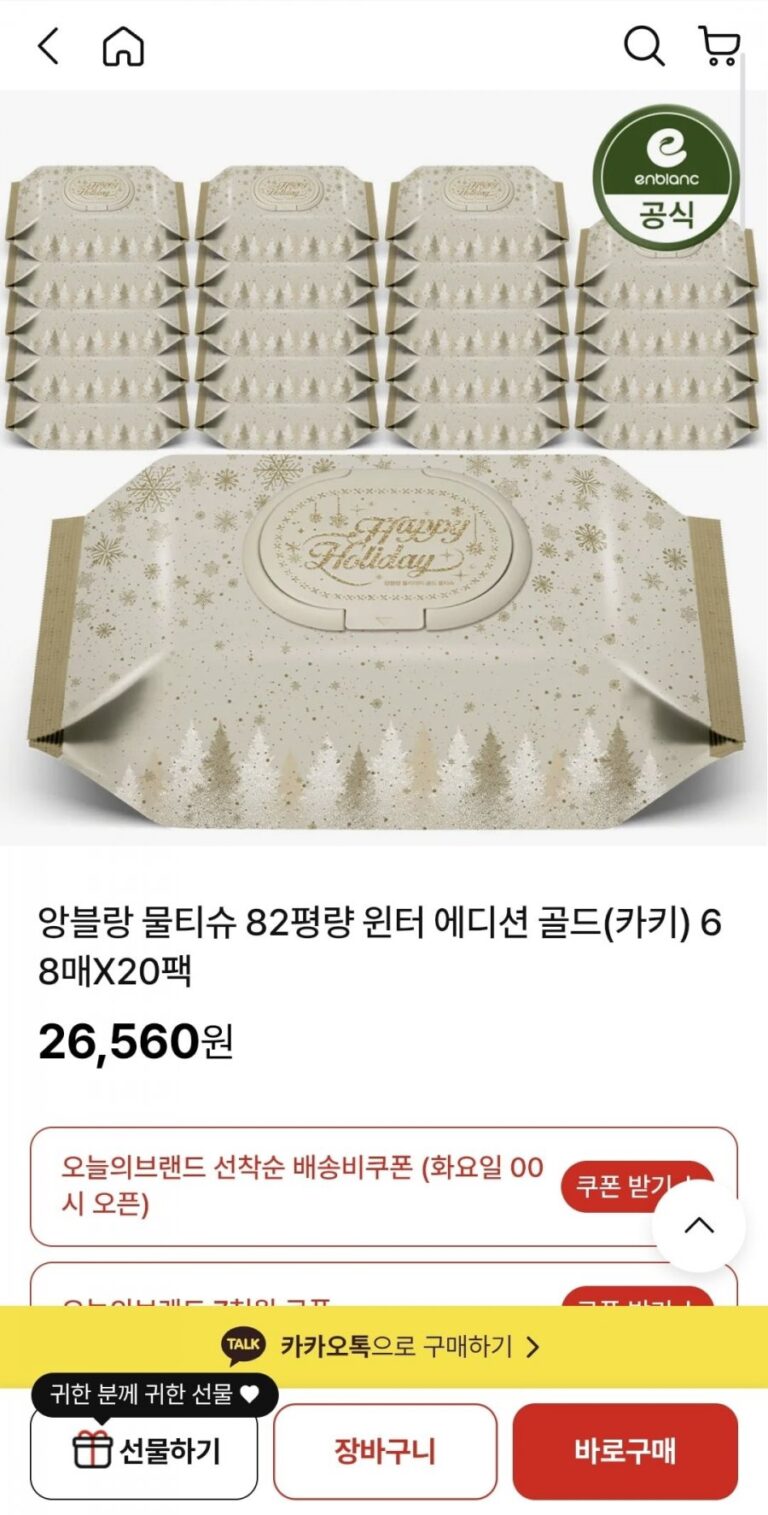
Task: Send as a gift with 선물하기
Action: [144, 1451]
